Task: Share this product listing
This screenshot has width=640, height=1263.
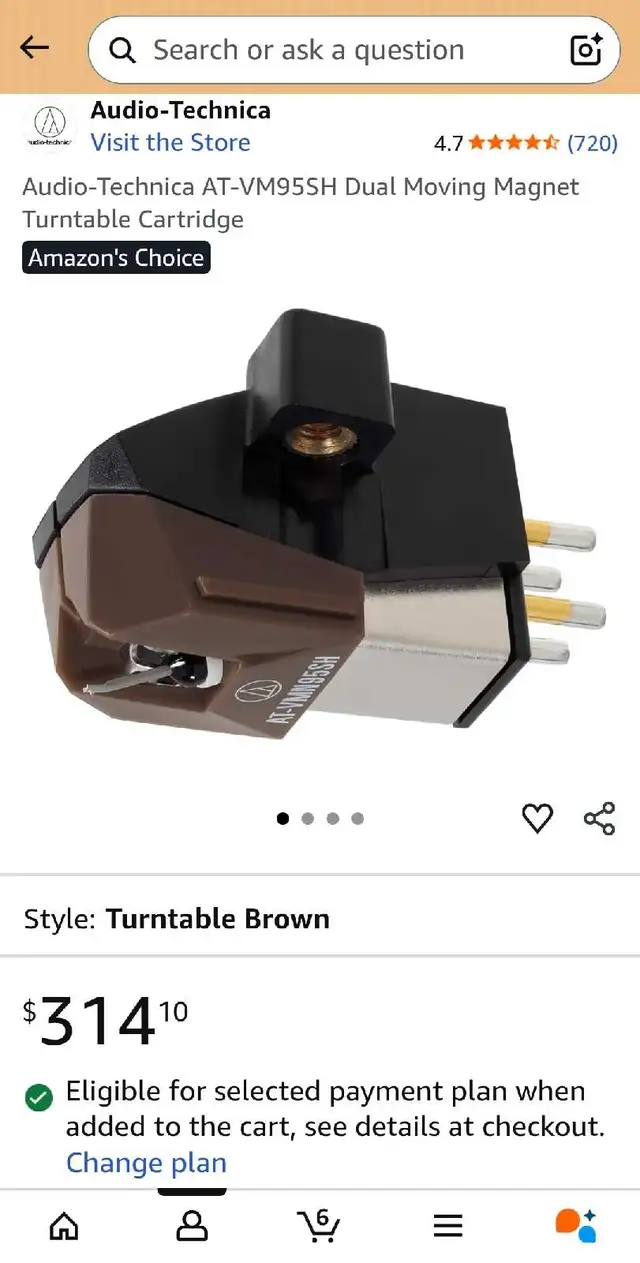Action: 599,818
